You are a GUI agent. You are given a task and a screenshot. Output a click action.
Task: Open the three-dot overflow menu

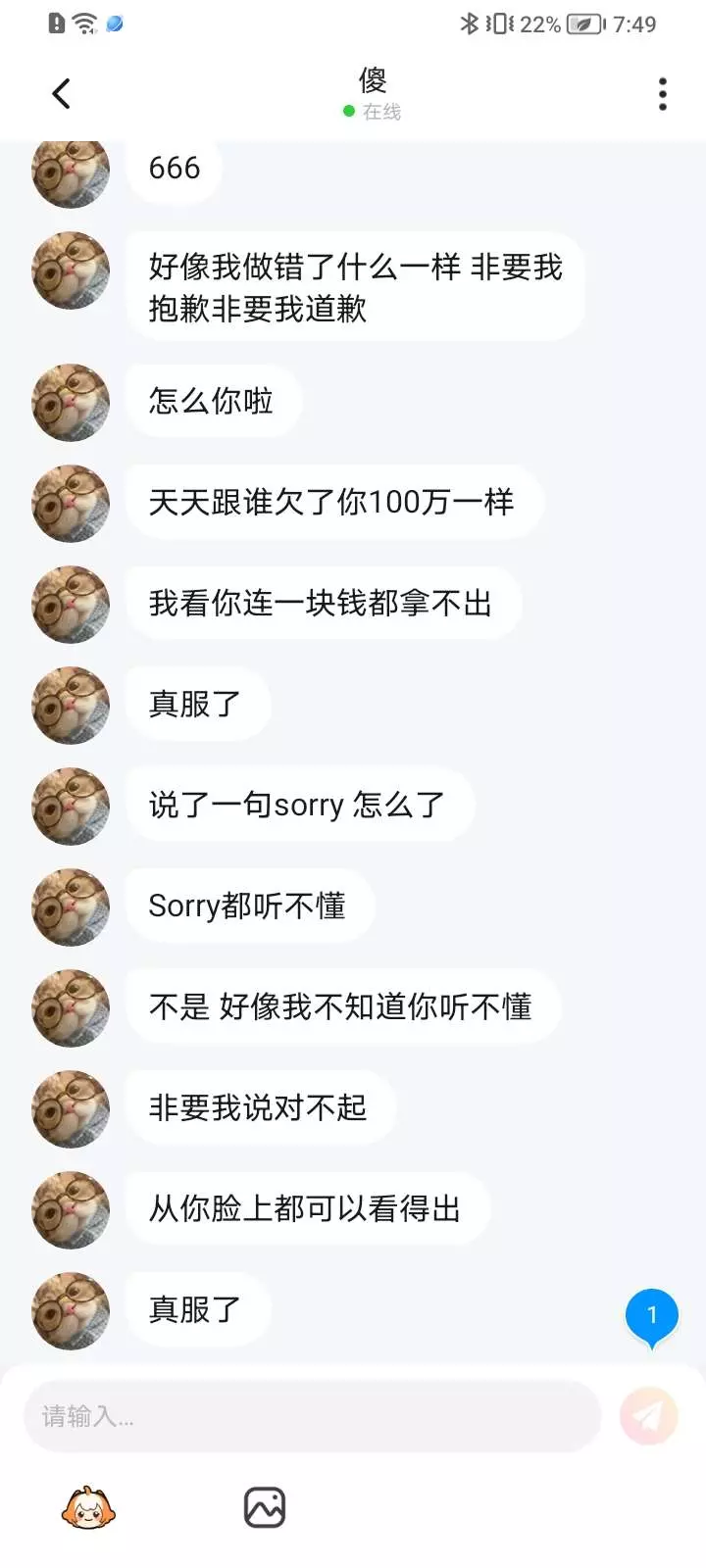[x=663, y=94]
